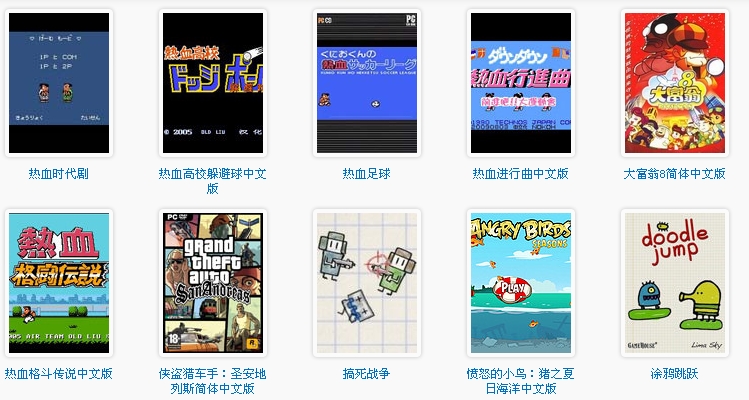View the 侠盗猎车手：圣安地列斯 game cover
Screen dimensions: 749x400
click(x=212, y=283)
